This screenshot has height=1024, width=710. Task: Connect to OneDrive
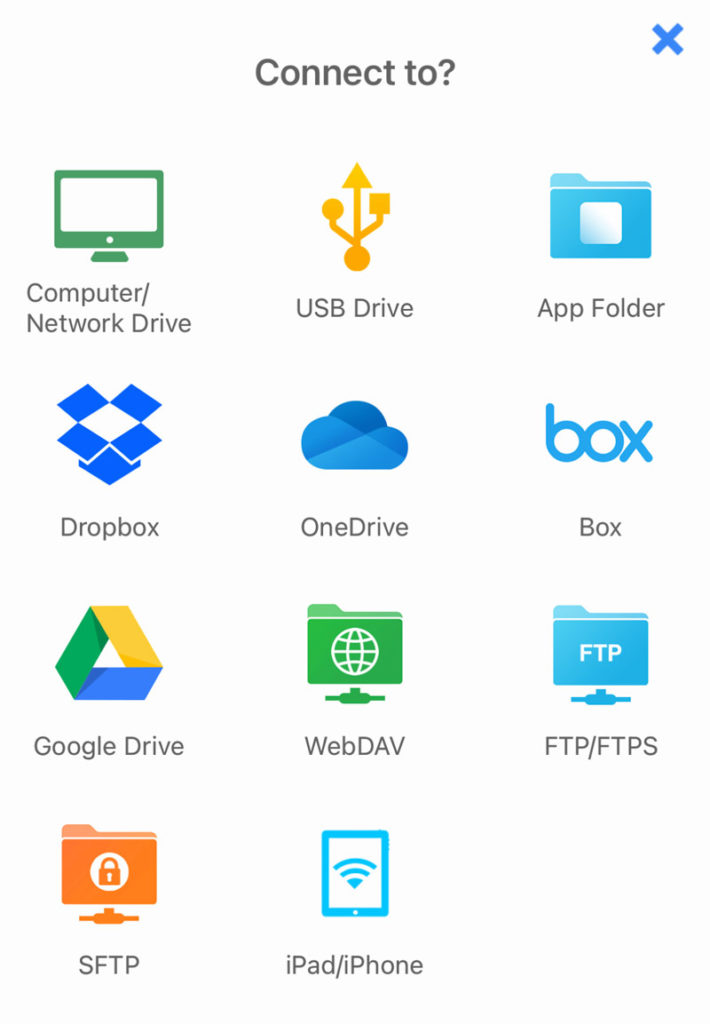pos(354,436)
